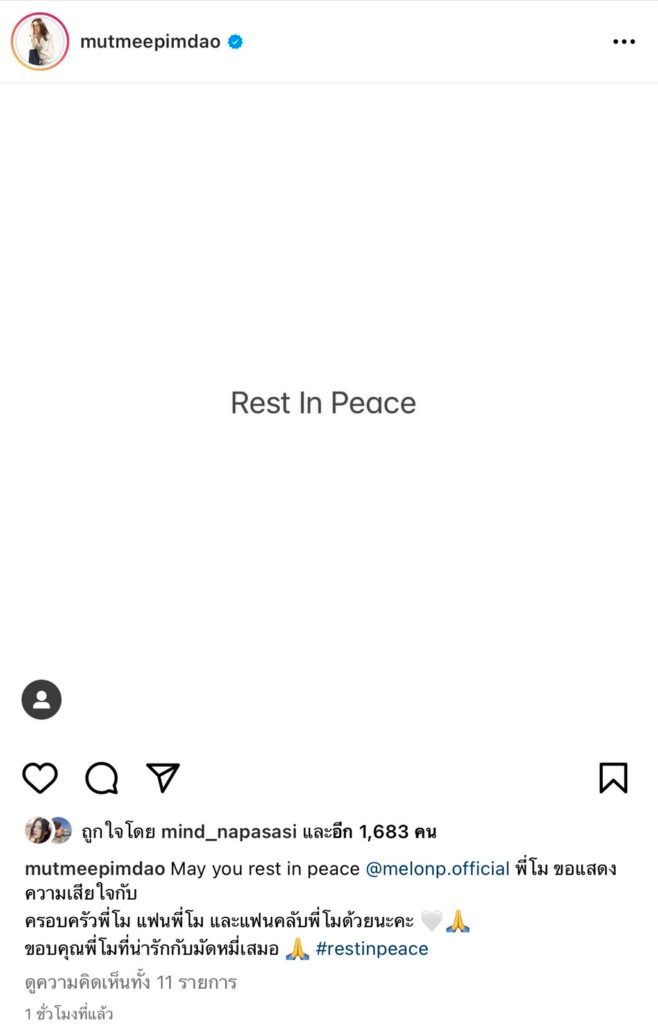Image resolution: width=658 pixels, height=1024 pixels.
Task: Like this post with the heart
Action: tap(40, 778)
